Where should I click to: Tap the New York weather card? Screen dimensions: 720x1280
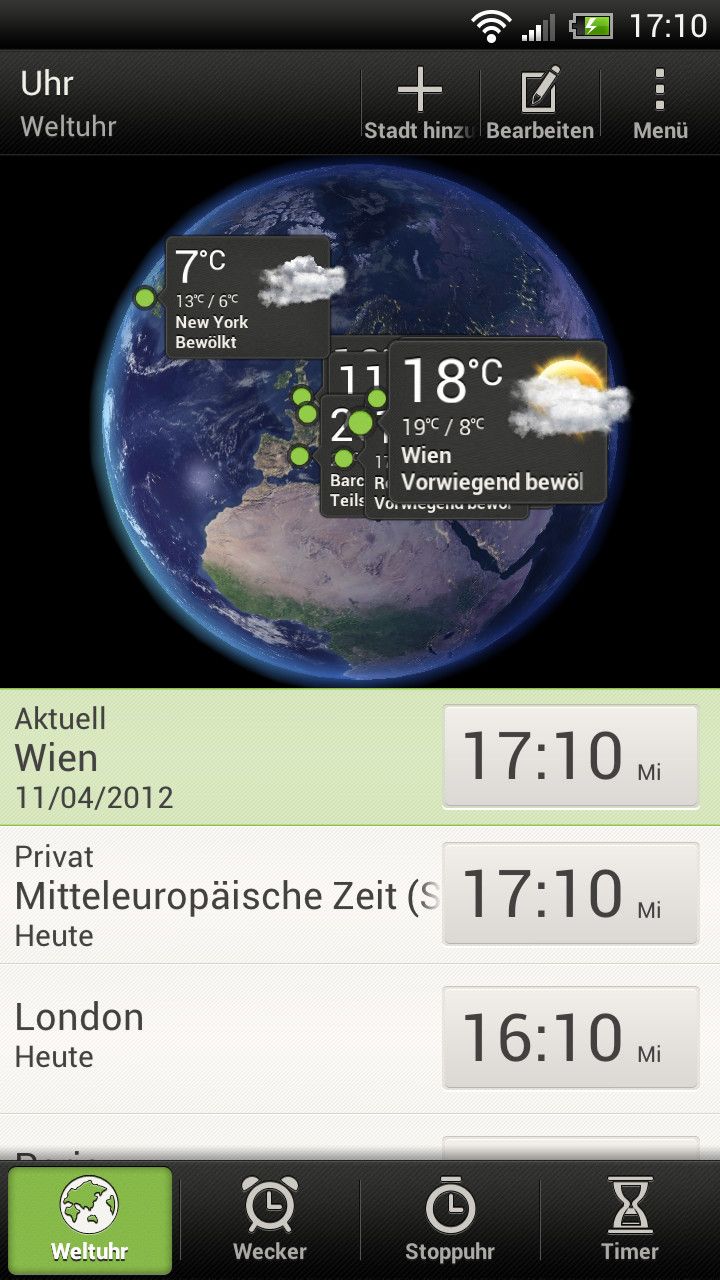[x=247, y=297]
